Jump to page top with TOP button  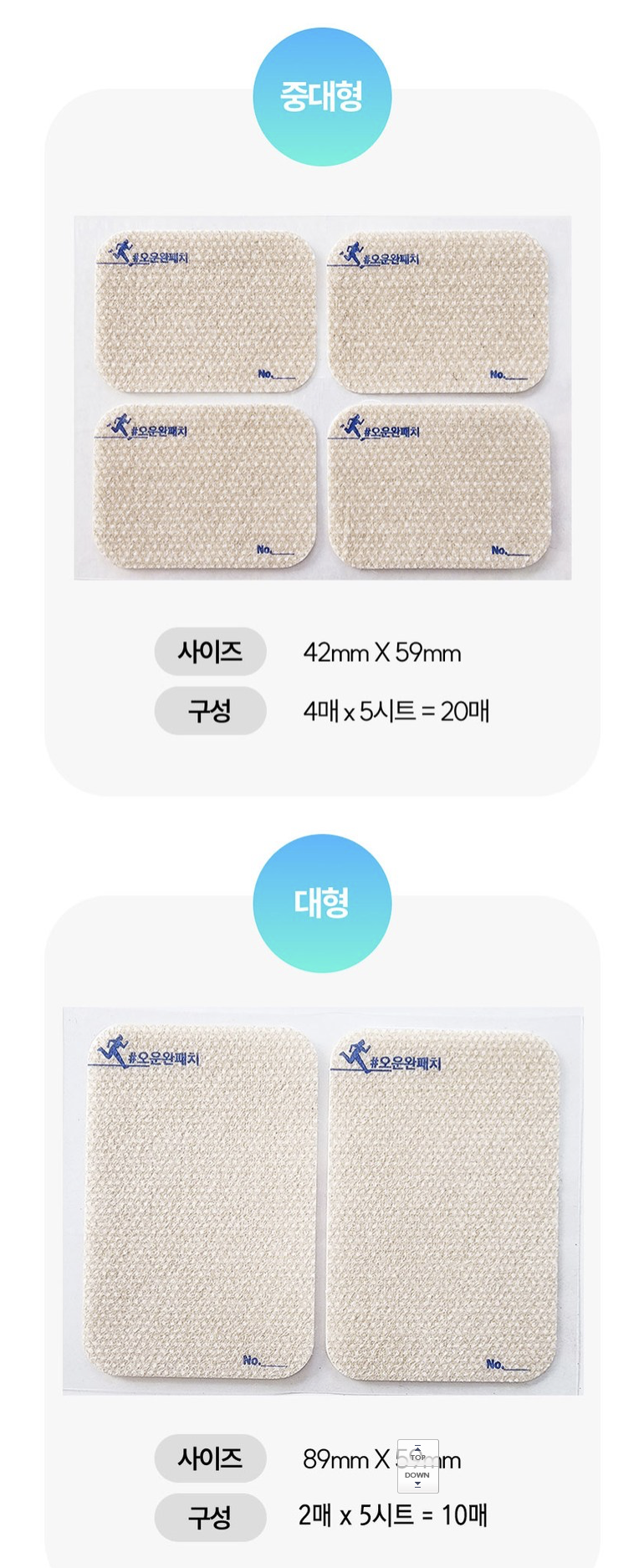[x=417, y=1453]
